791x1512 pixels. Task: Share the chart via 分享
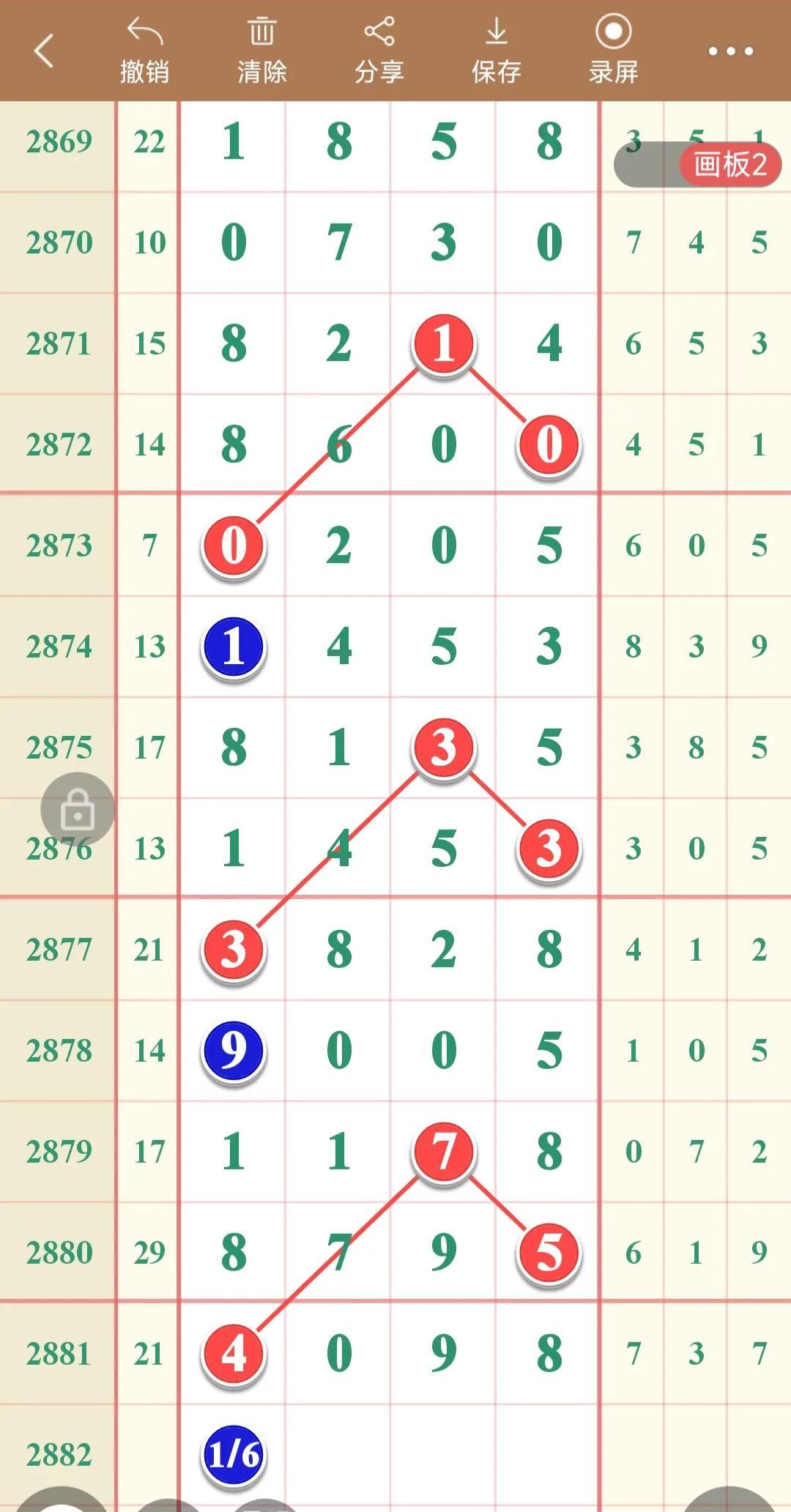point(379,51)
